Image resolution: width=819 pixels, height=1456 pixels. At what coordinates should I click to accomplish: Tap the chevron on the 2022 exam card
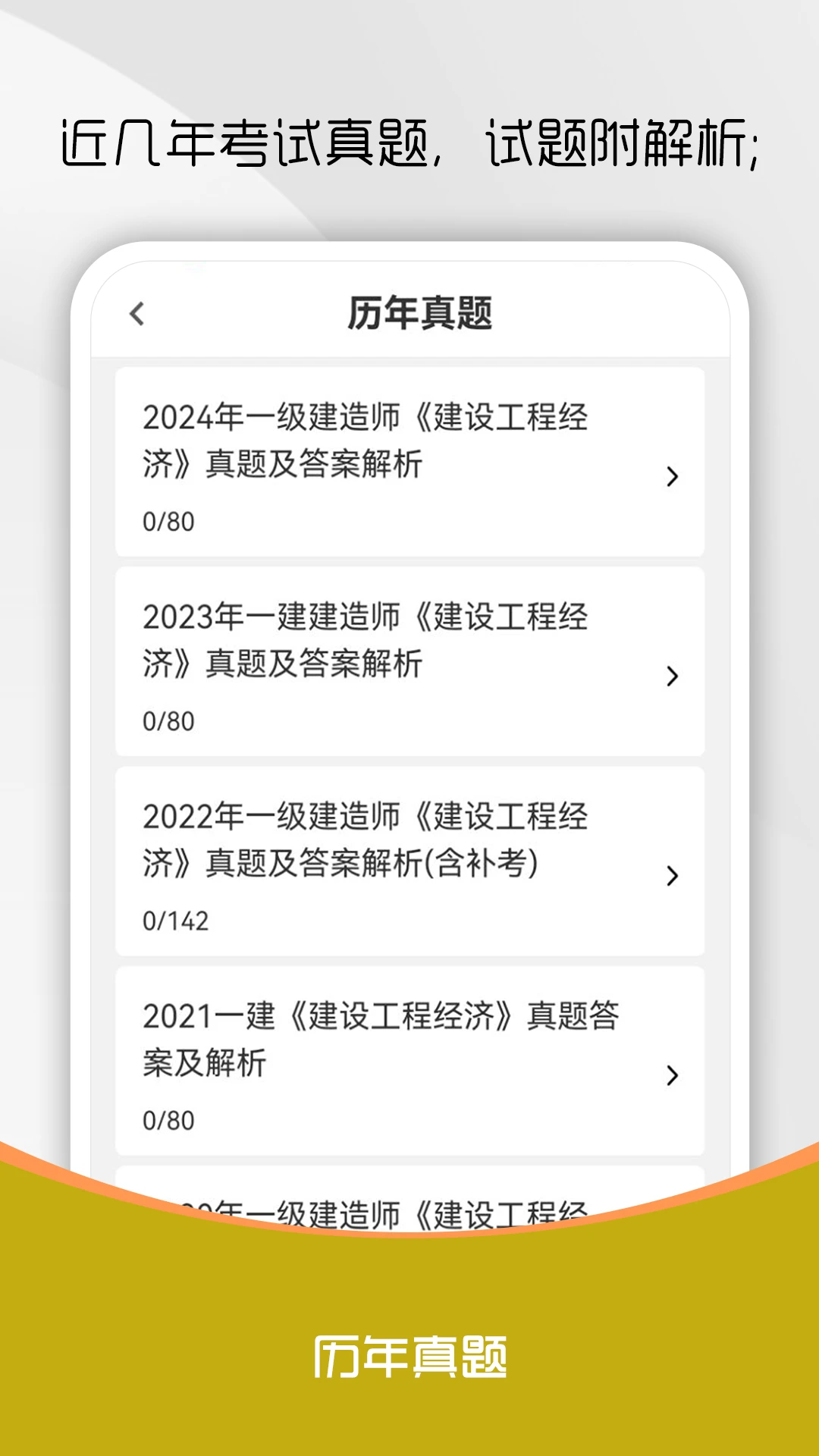point(673,877)
